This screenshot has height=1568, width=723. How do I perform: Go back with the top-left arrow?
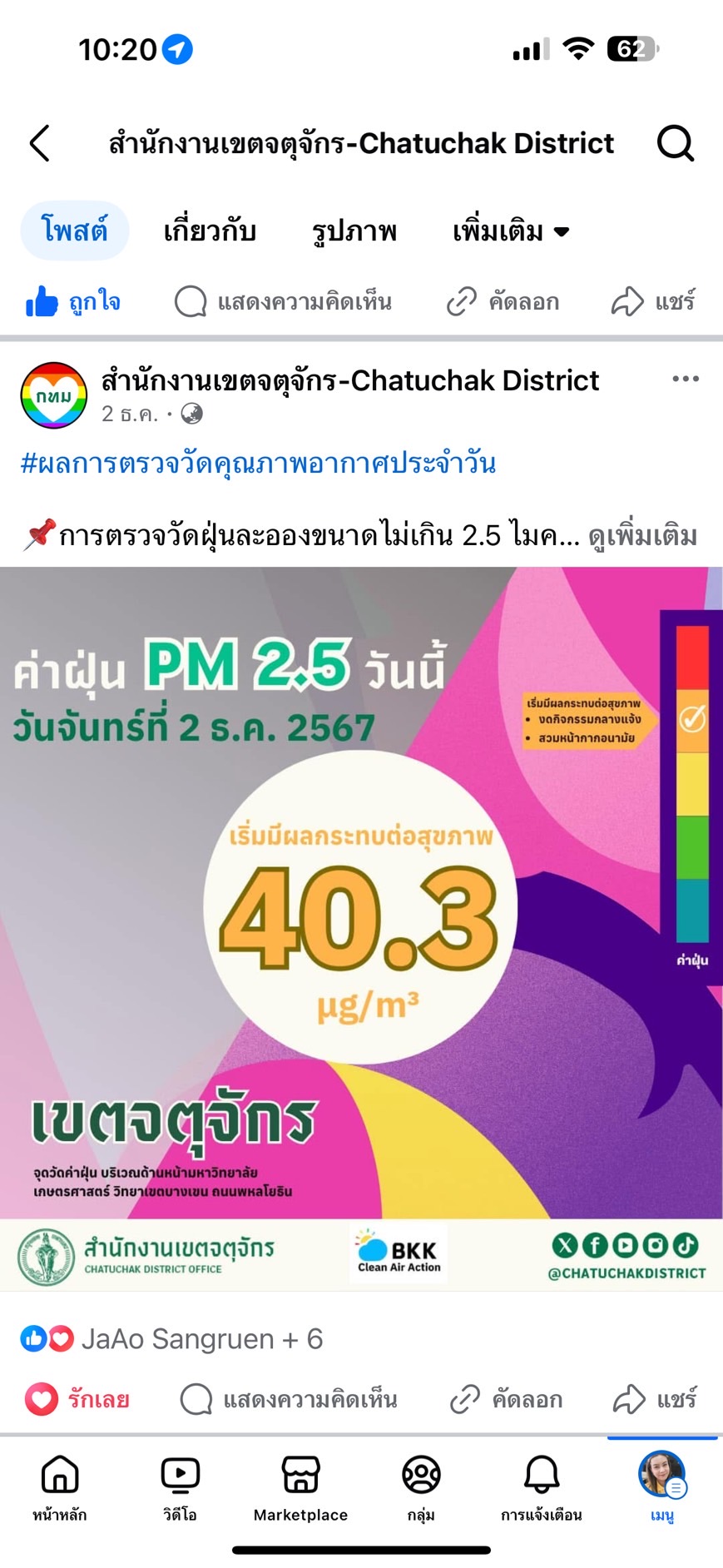coord(40,143)
